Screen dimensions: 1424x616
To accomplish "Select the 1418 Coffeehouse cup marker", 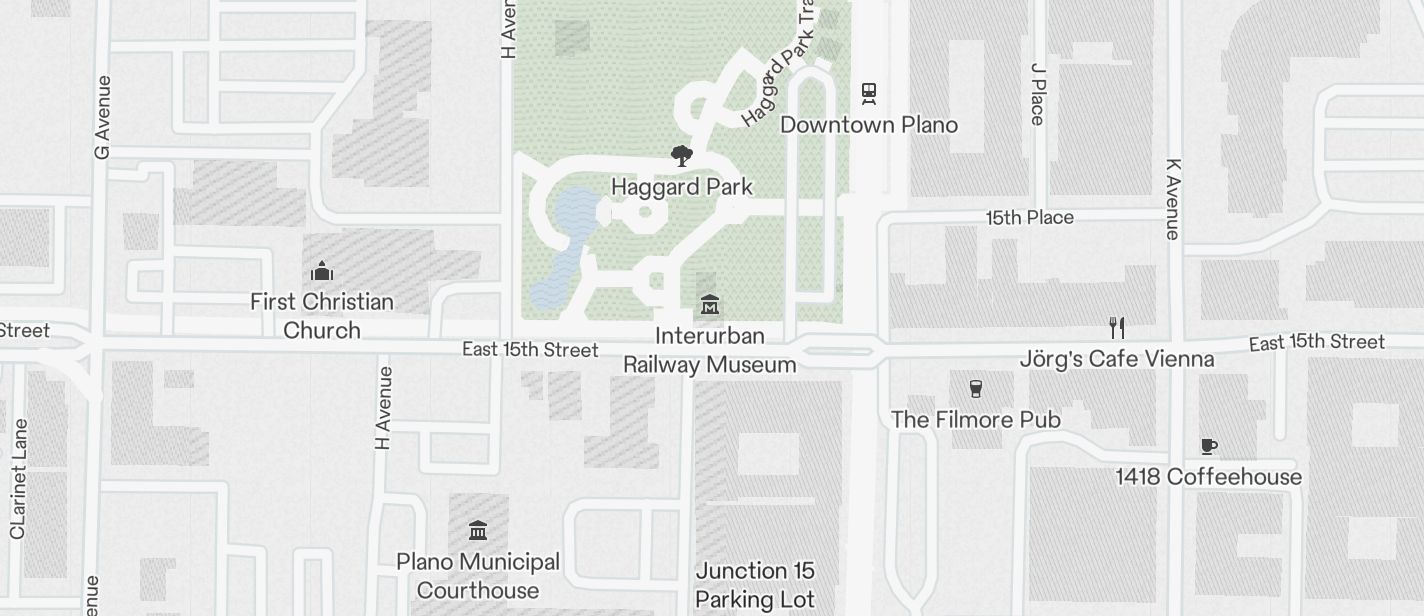I will 1209,446.
